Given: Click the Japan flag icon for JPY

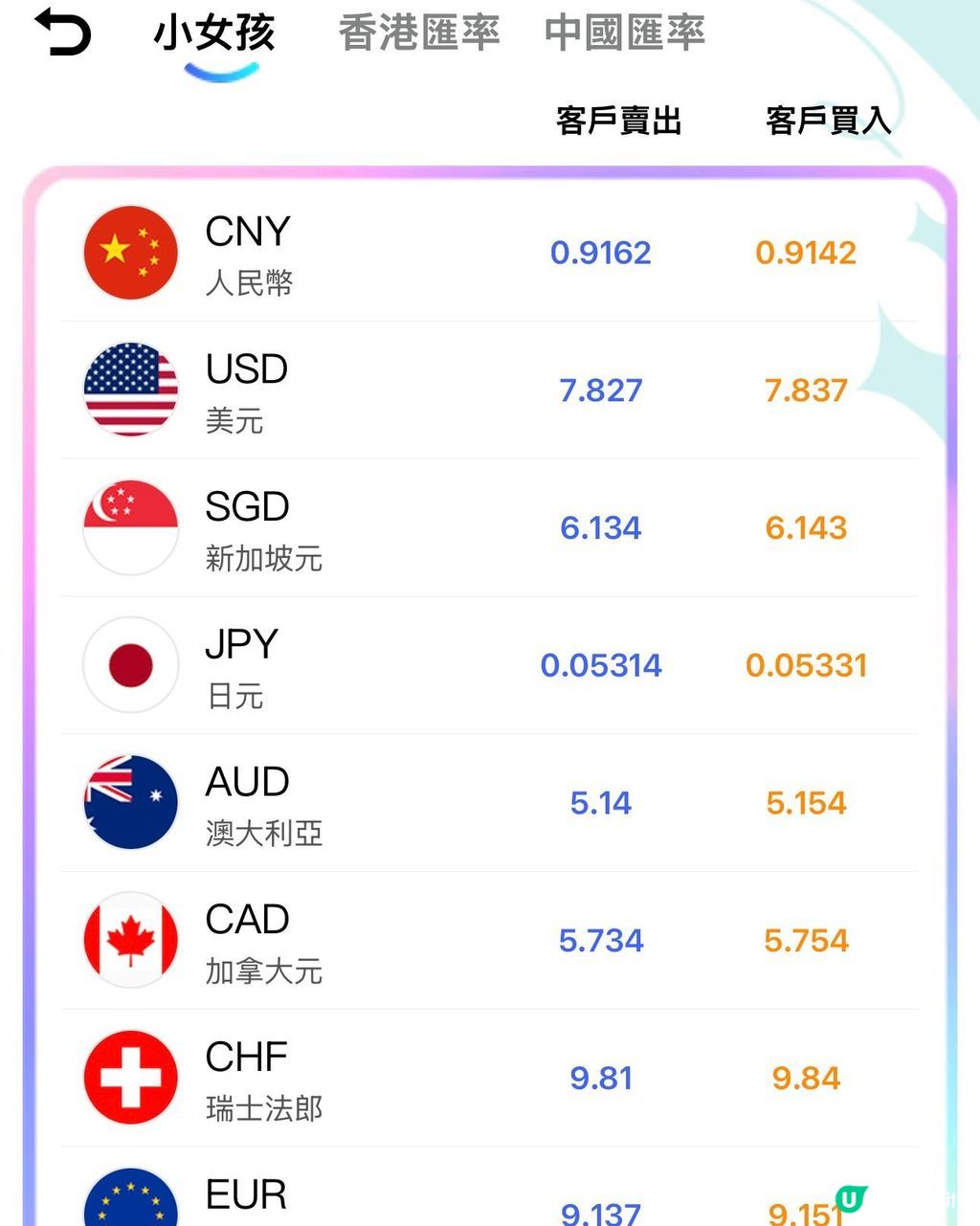Looking at the screenshot, I should pos(131,664).
